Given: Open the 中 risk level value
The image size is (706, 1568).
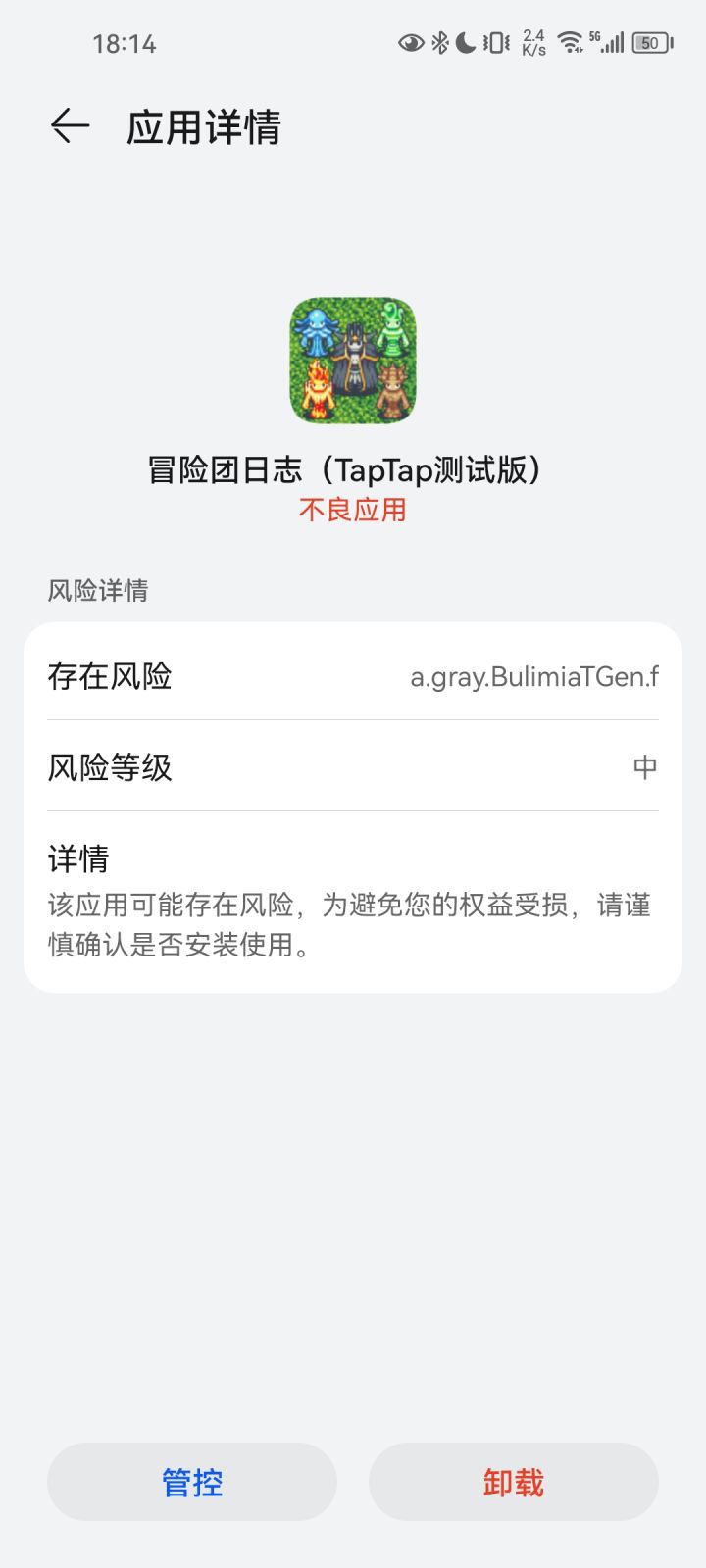Looking at the screenshot, I should pos(646,768).
